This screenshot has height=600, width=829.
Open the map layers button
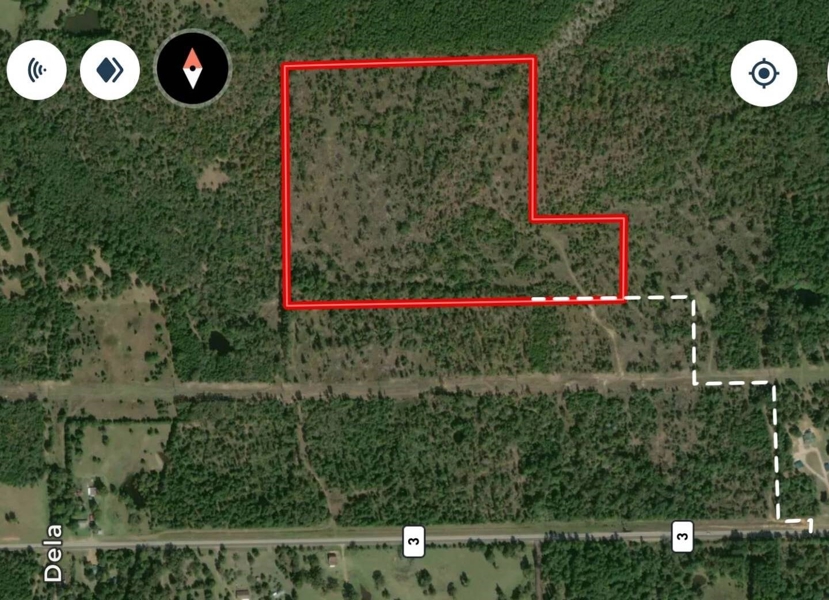[109, 70]
